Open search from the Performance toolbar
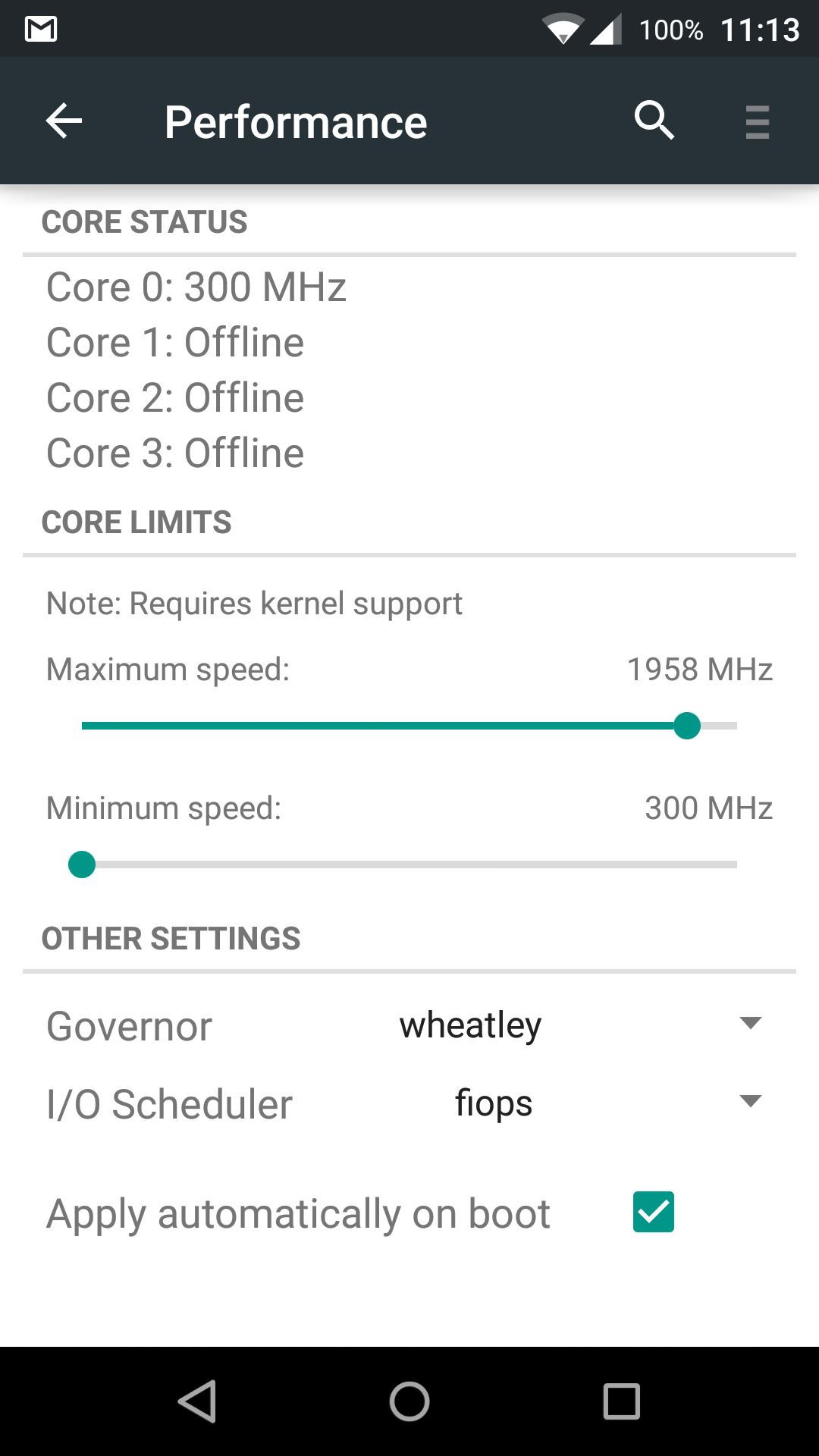 tap(654, 121)
